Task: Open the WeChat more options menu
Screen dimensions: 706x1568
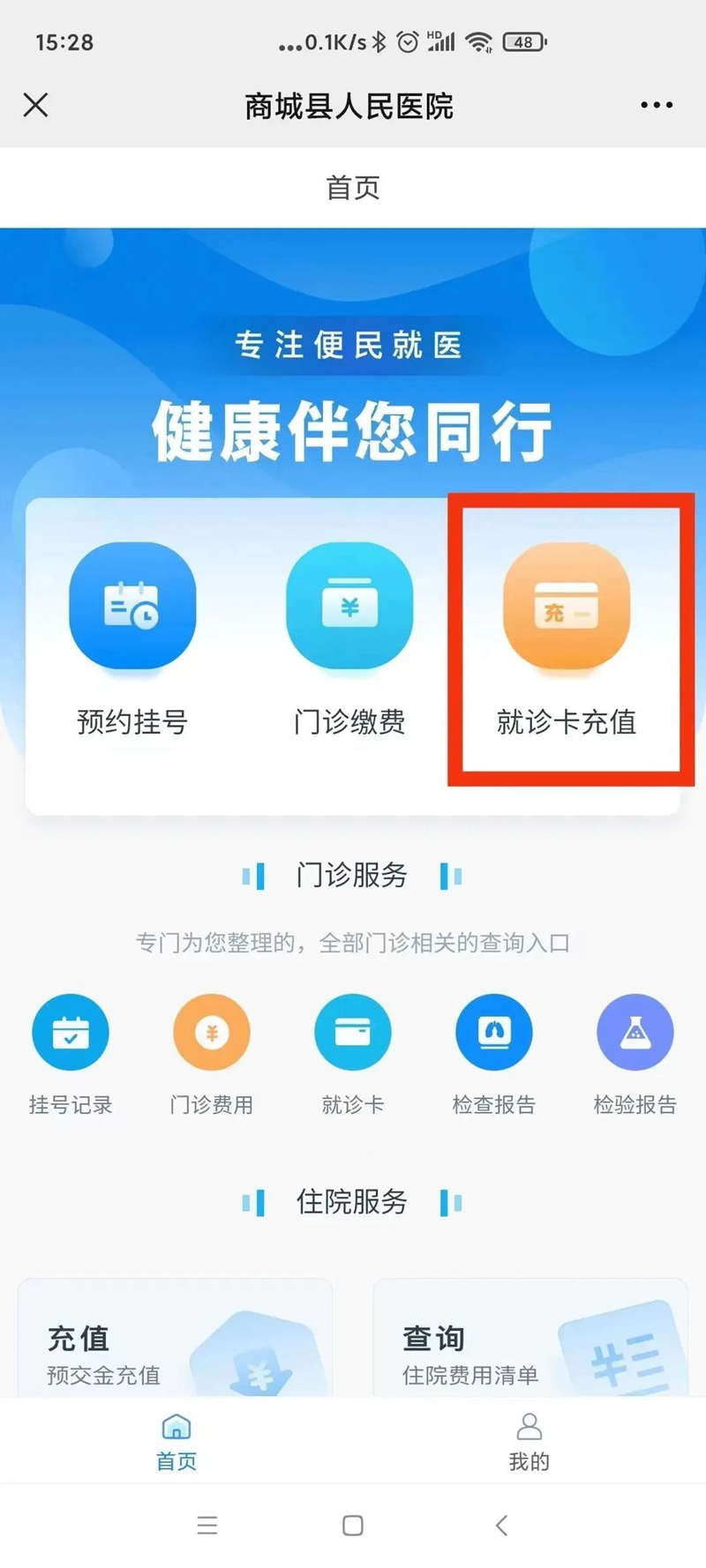Action: tap(656, 105)
